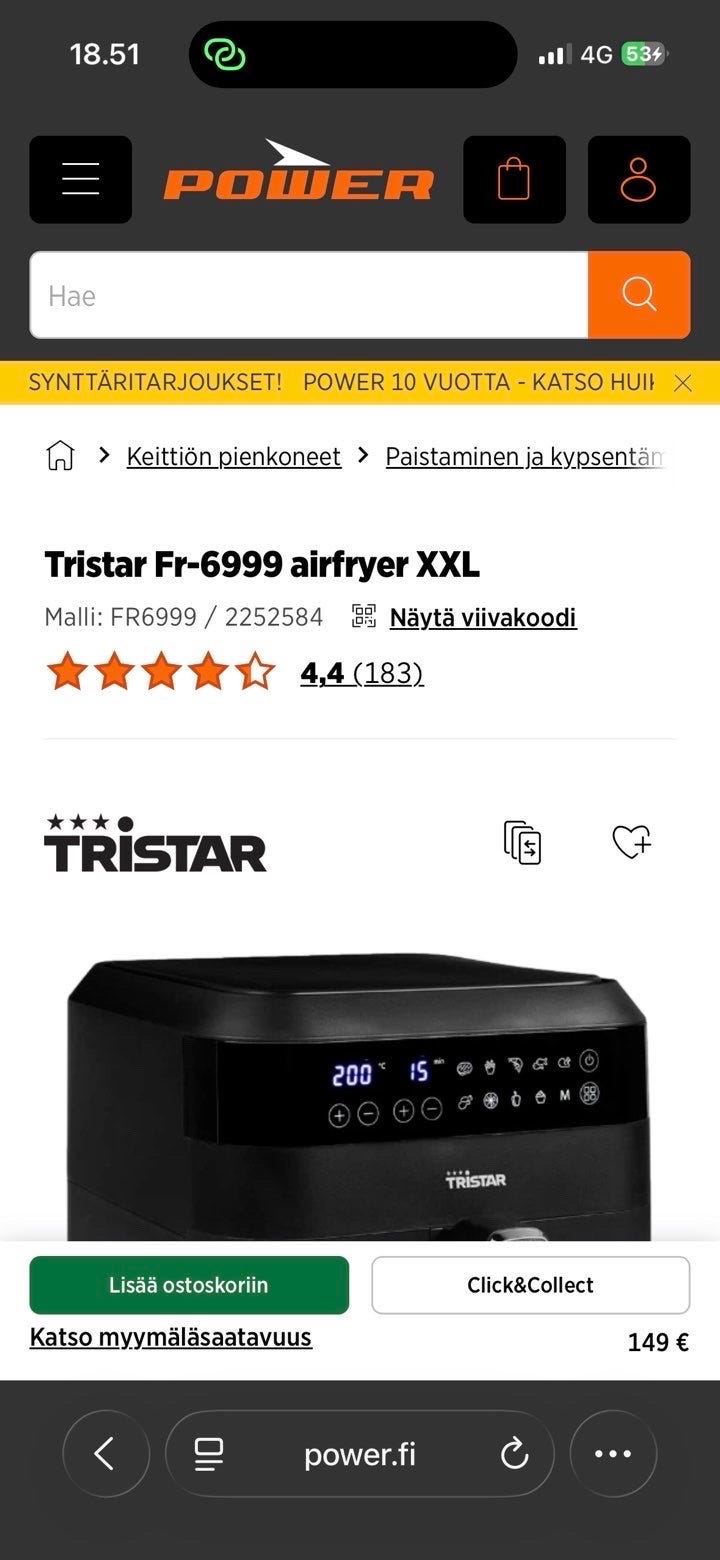Open browser more options menu
The width and height of the screenshot is (720, 1560).
tap(613, 1454)
